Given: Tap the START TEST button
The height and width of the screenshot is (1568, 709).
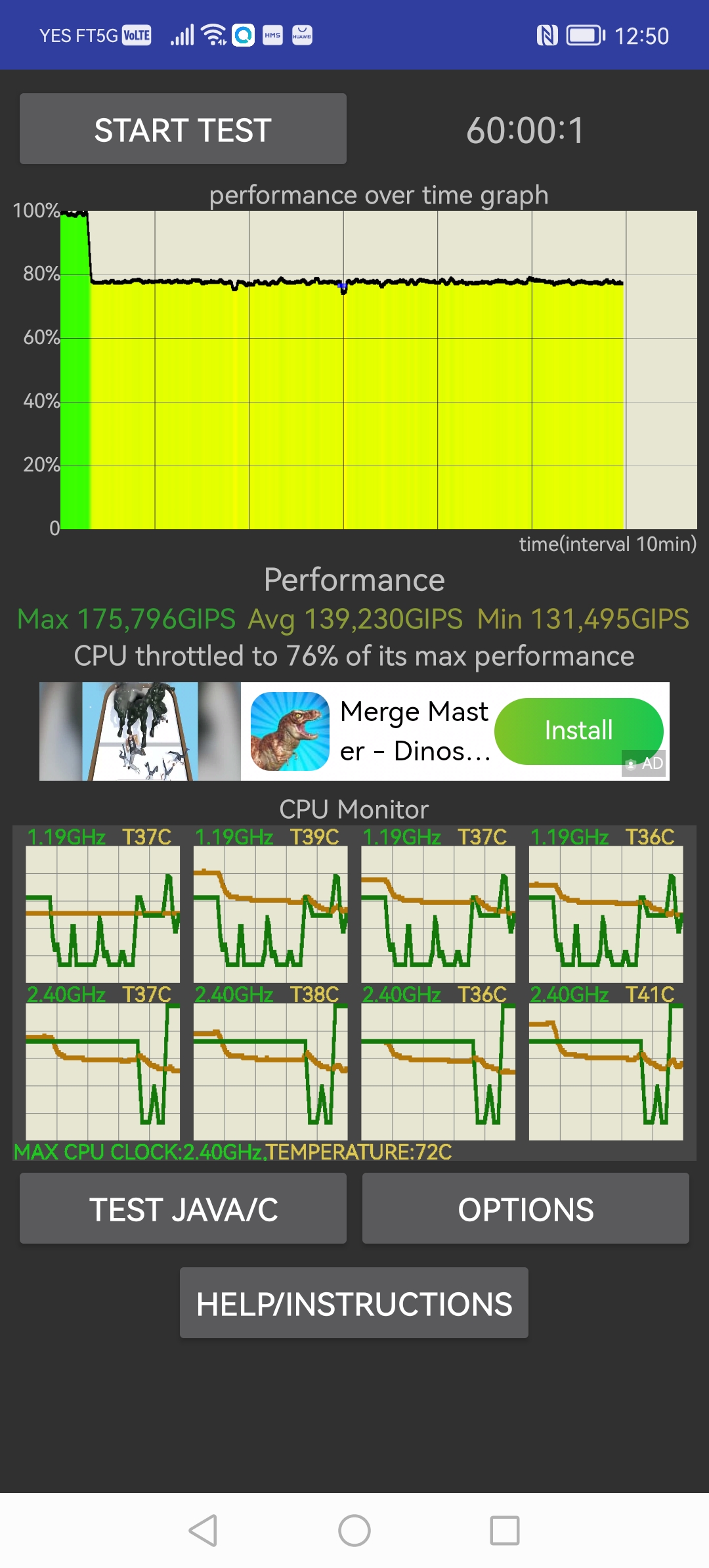Looking at the screenshot, I should (x=183, y=129).
